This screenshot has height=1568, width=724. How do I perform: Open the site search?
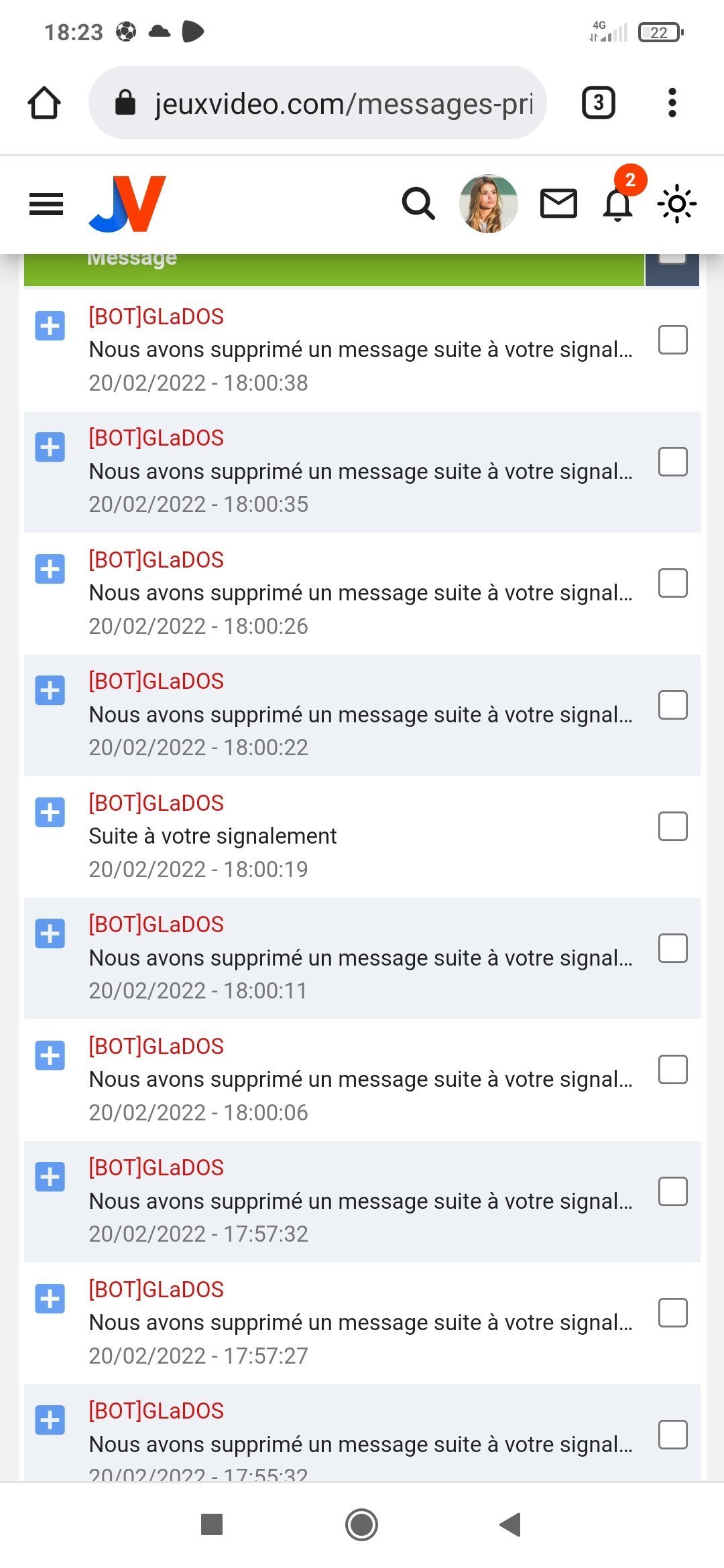(x=418, y=204)
